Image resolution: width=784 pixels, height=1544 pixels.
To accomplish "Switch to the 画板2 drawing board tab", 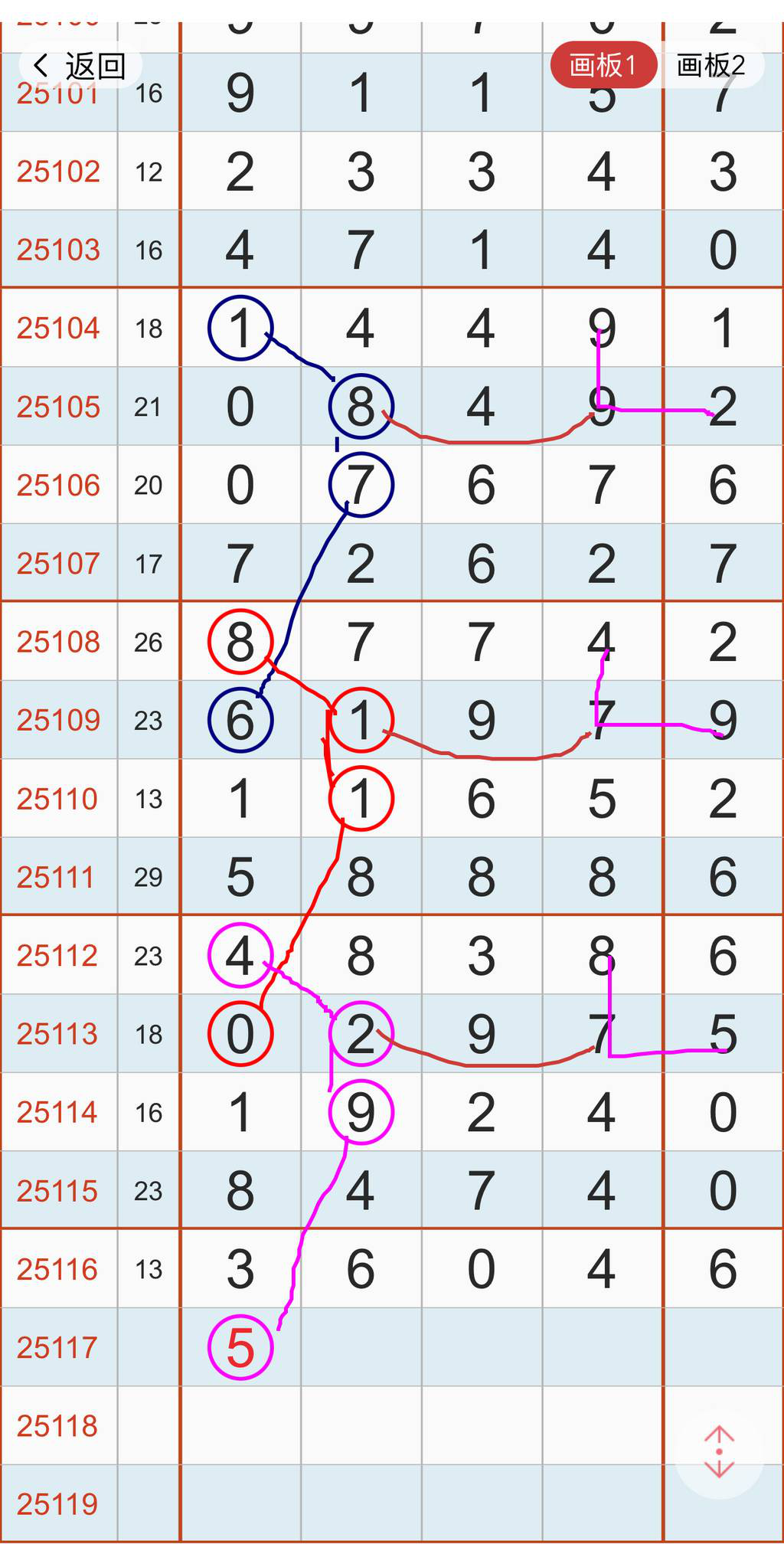I will [x=712, y=66].
